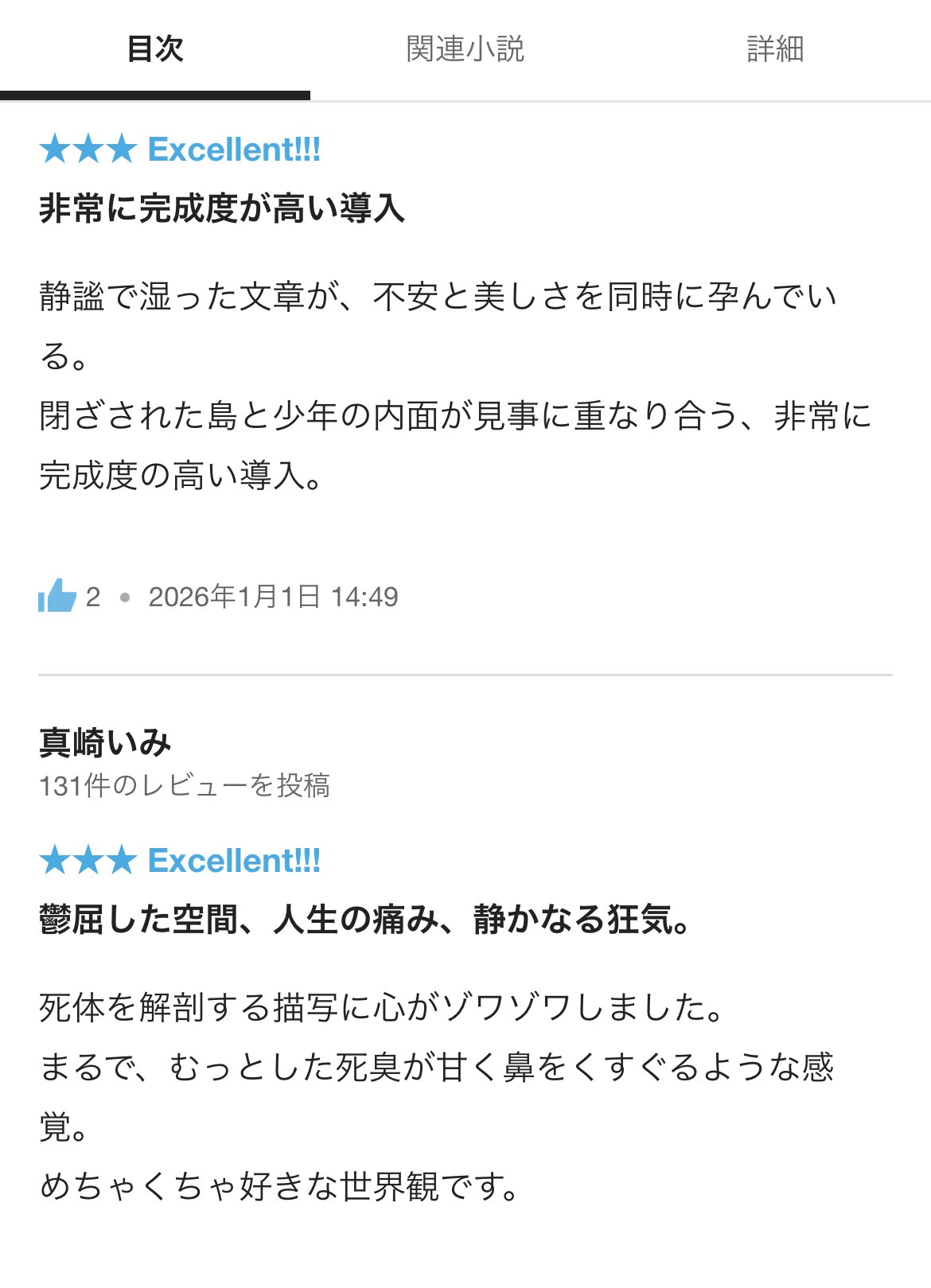Open the 関連小説 tab
This screenshot has height=1288, width=931.
click(465, 49)
